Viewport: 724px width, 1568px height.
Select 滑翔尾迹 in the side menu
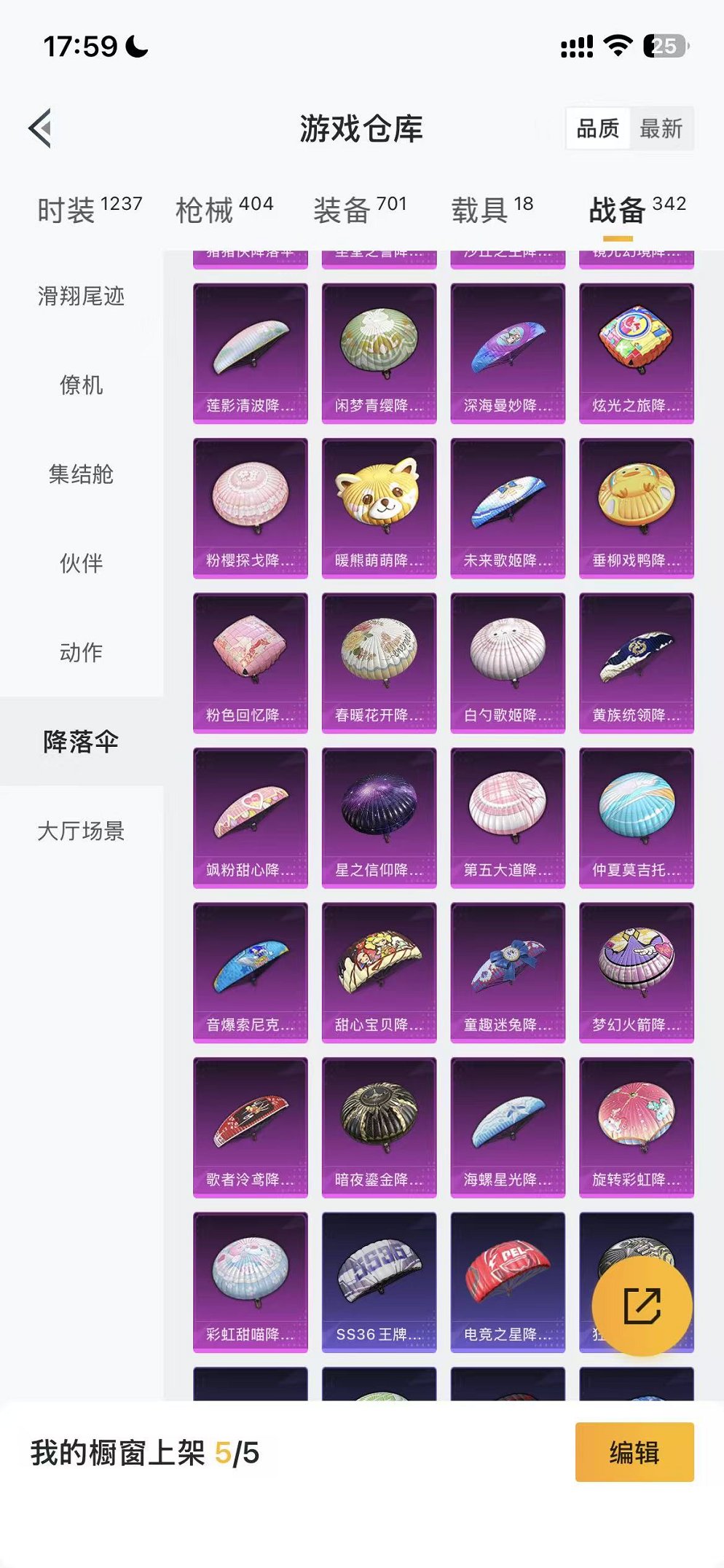(81, 296)
